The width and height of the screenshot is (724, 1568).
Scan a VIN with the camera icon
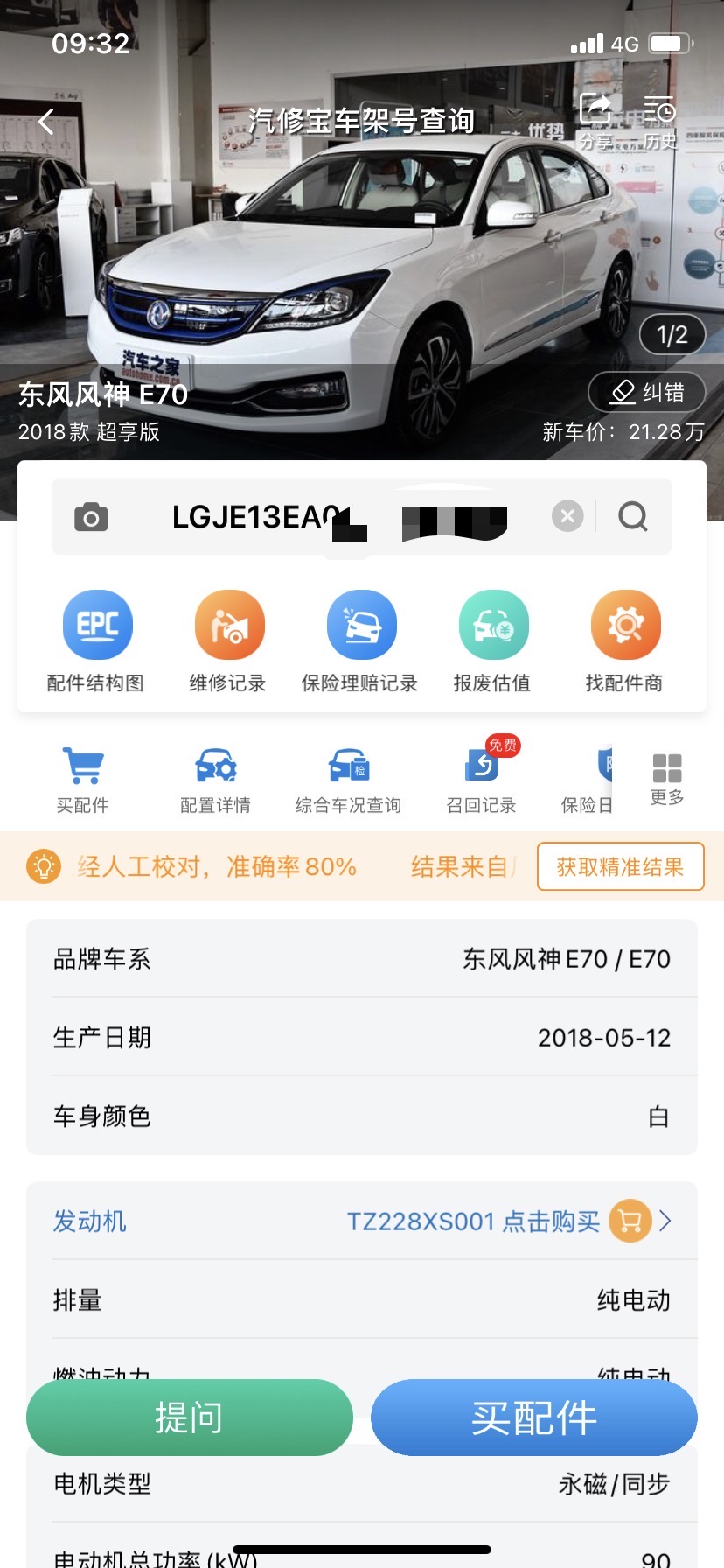(x=91, y=517)
